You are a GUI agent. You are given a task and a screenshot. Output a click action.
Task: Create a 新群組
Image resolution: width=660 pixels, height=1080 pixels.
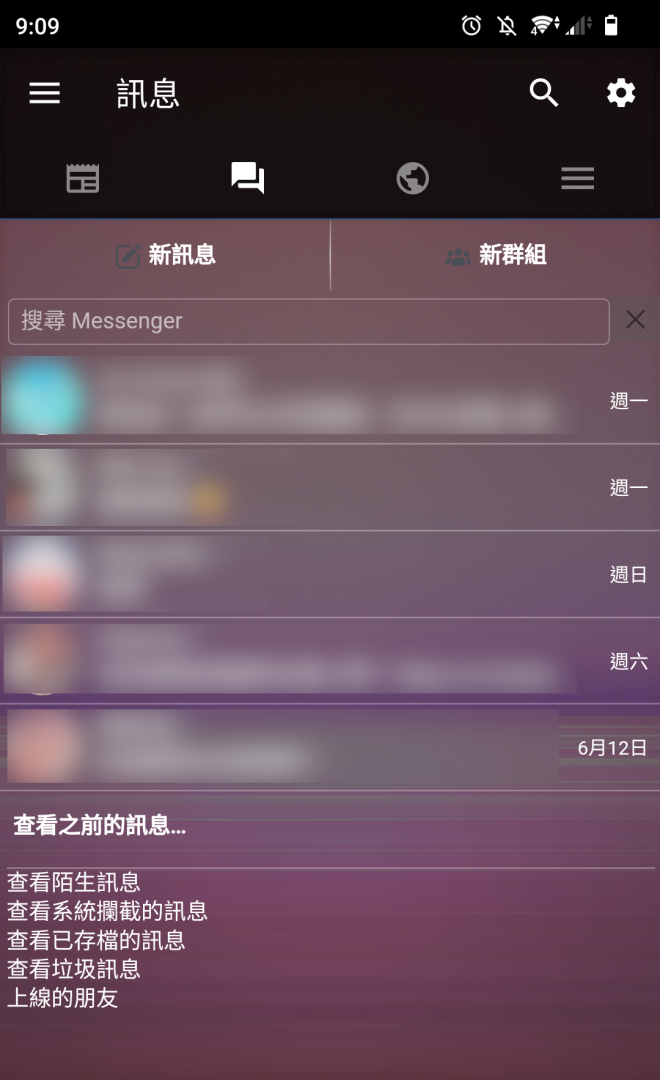[x=496, y=255]
